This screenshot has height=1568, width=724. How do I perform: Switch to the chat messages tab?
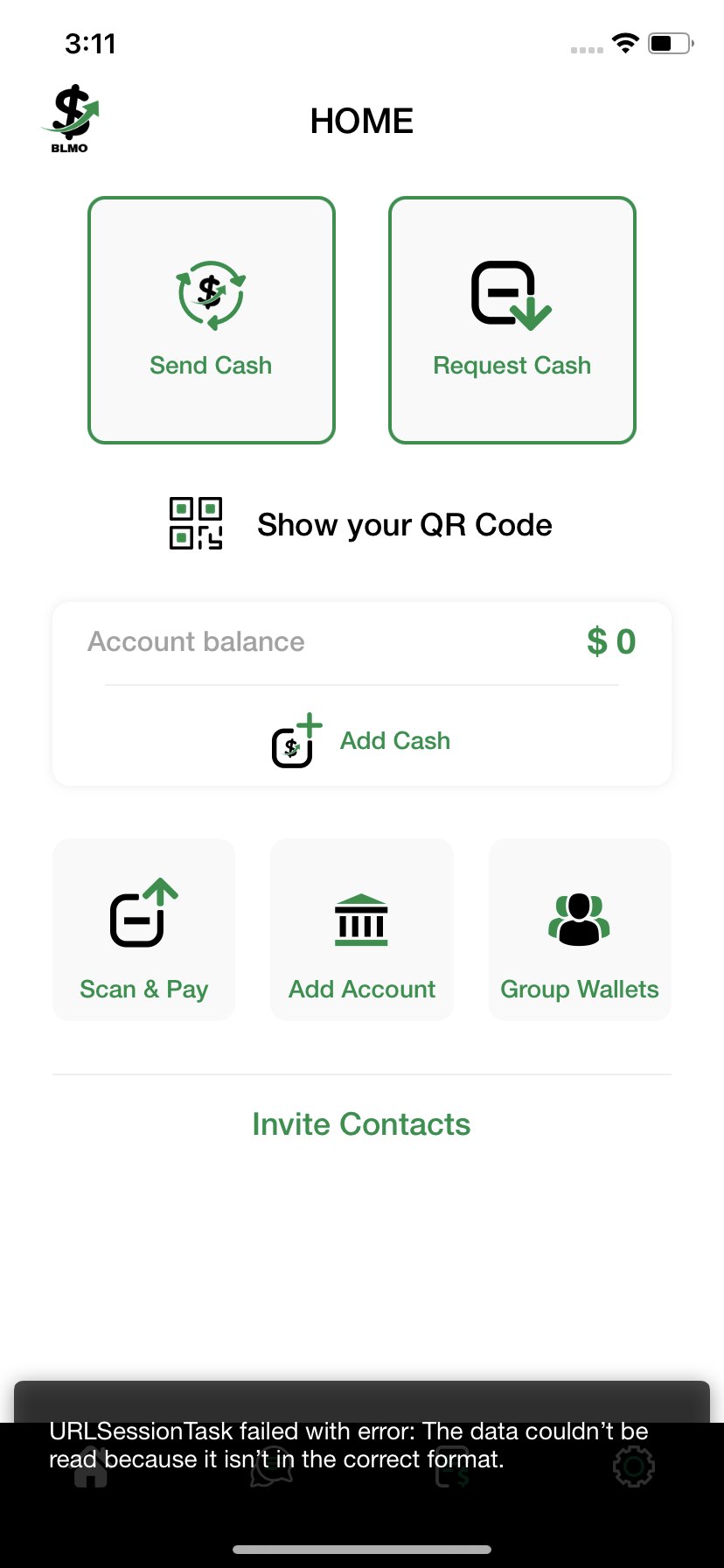pyautogui.click(x=272, y=1466)
